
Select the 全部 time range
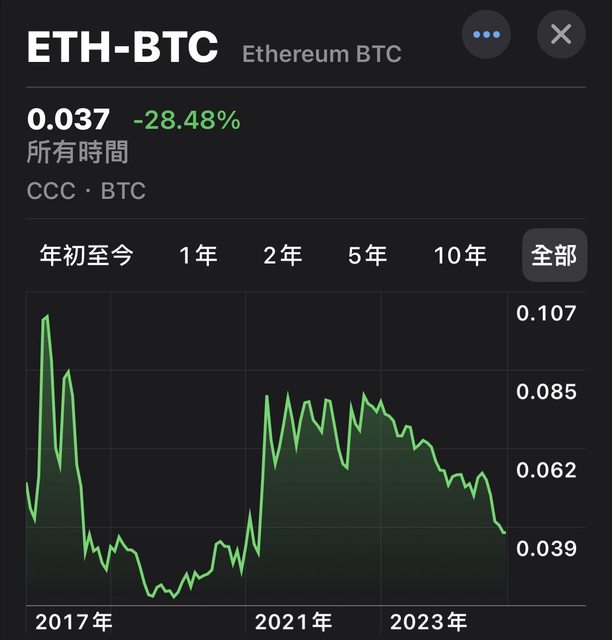point(553,255)
